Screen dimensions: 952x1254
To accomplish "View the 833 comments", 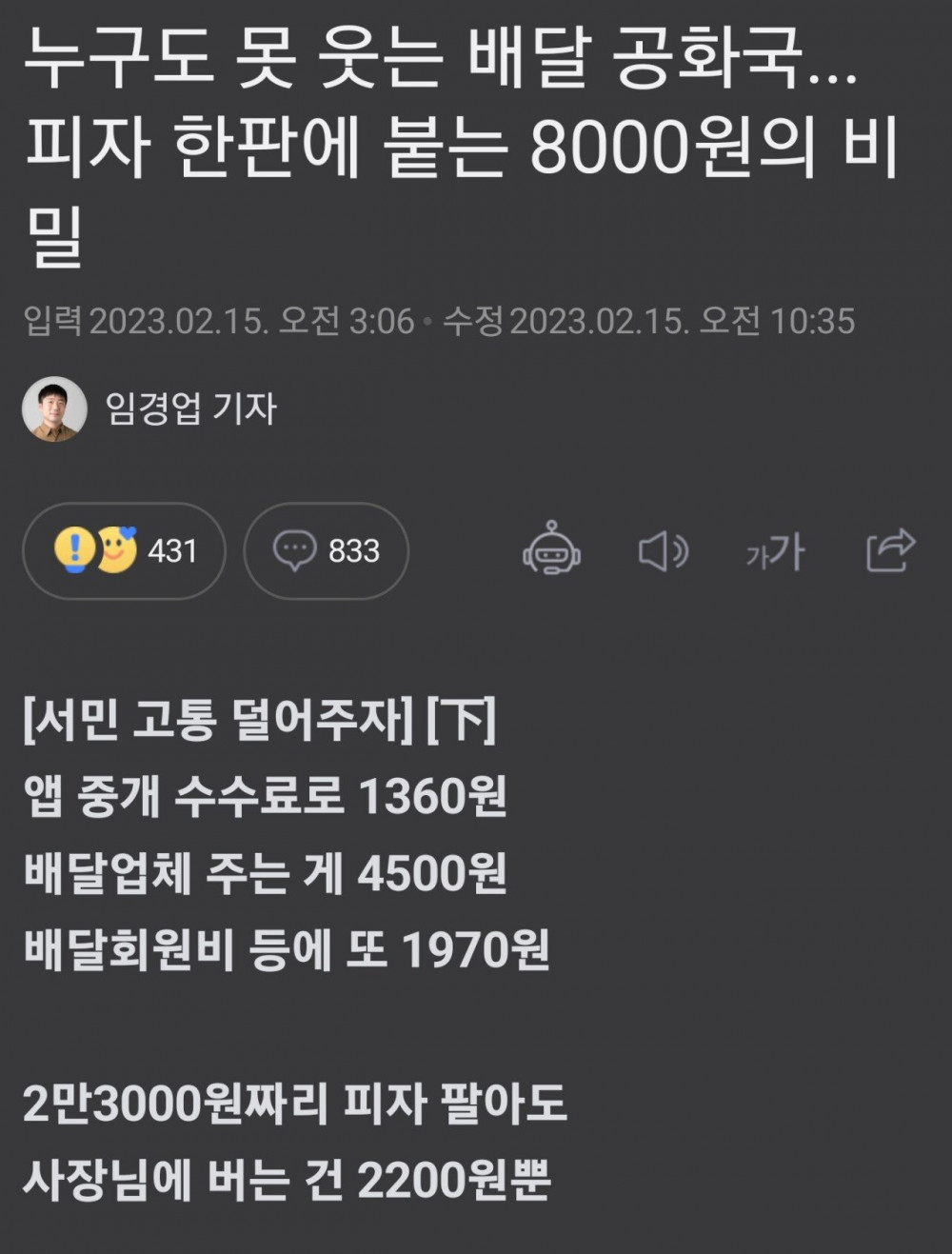I will [x=326, y=550].
